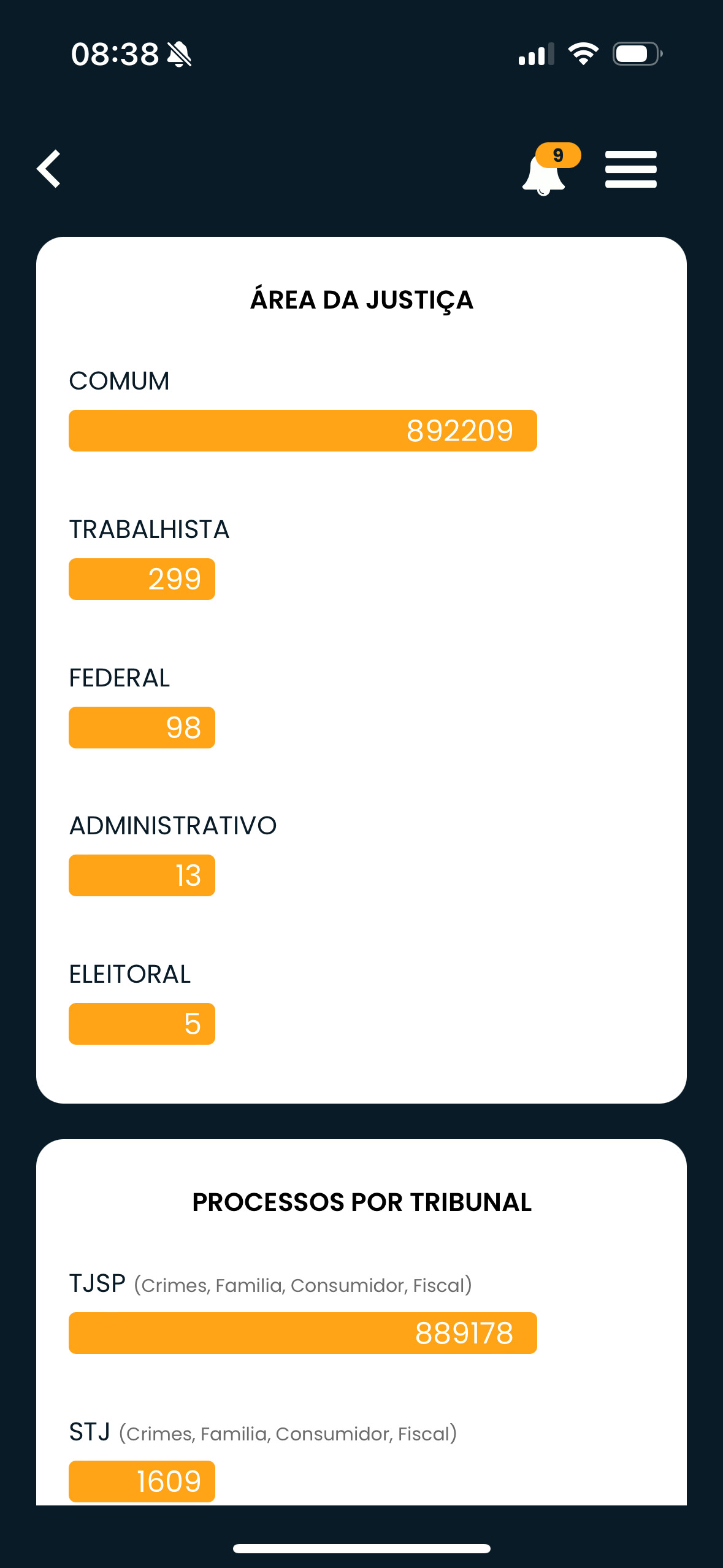Screen dimensions: 723x1568
Task: Tap the clock showing 08:38
Action: (114, 54)
